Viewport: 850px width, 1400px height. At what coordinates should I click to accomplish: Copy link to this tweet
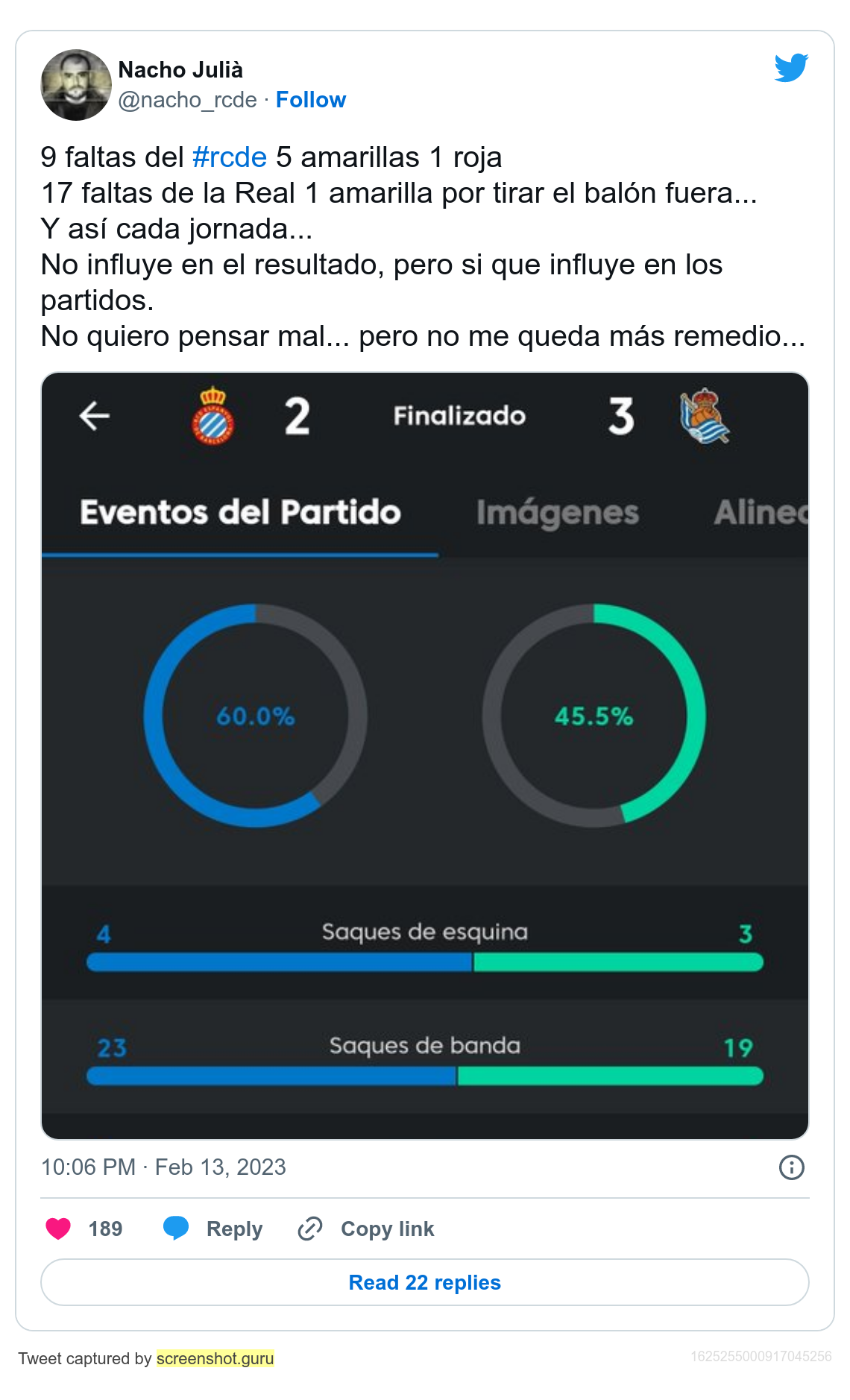point(366,1229)
